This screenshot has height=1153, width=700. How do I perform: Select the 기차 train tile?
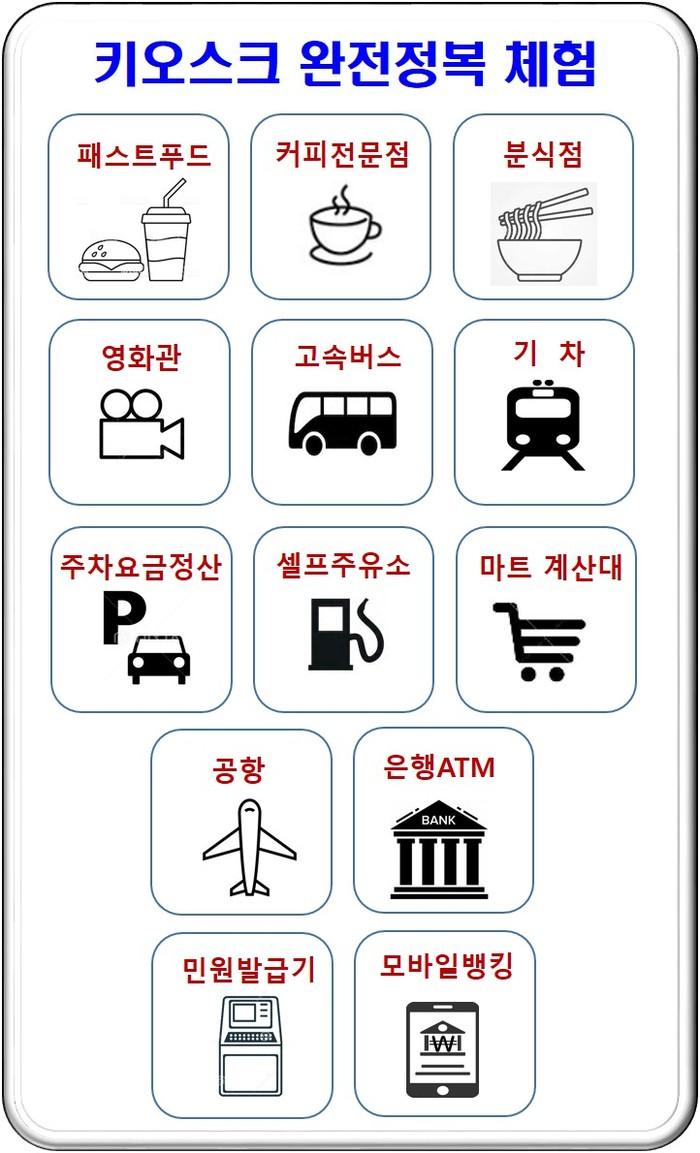coord(545,412)
